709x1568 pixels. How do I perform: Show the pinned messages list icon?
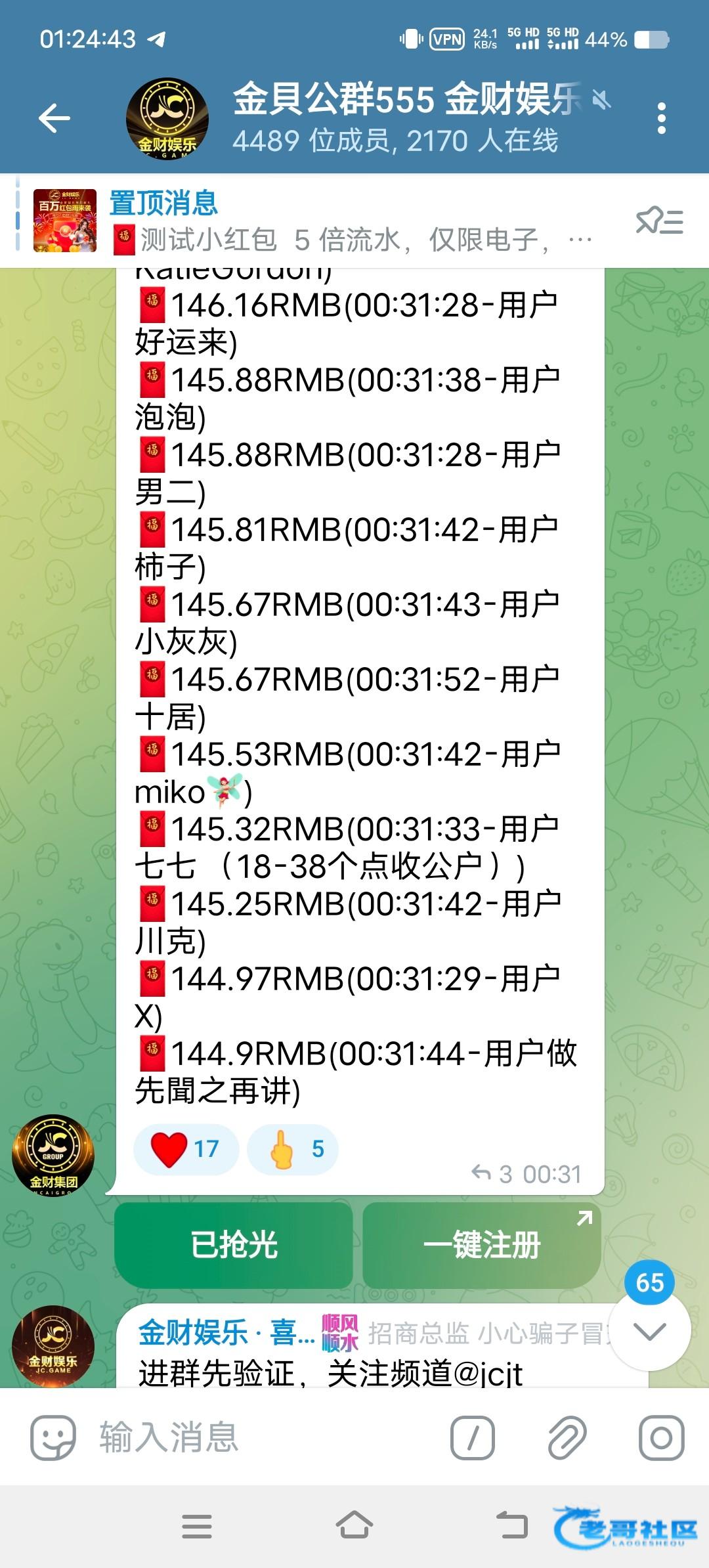659,221
